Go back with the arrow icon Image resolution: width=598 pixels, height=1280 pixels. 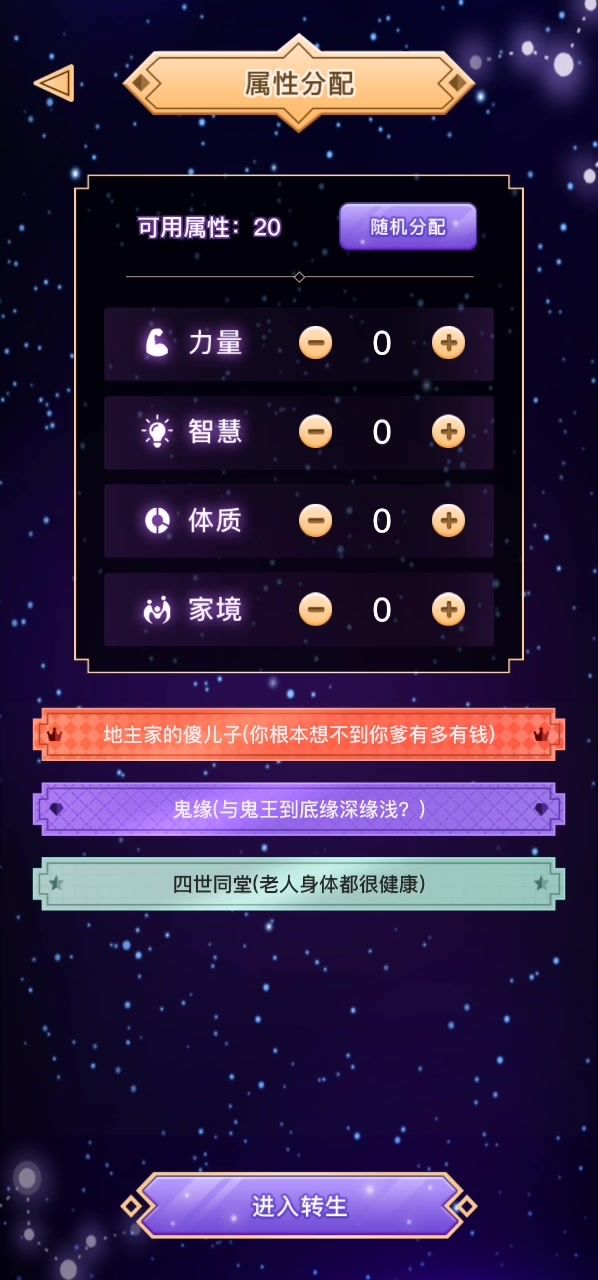pyautogui.click(x=54, y=83)
